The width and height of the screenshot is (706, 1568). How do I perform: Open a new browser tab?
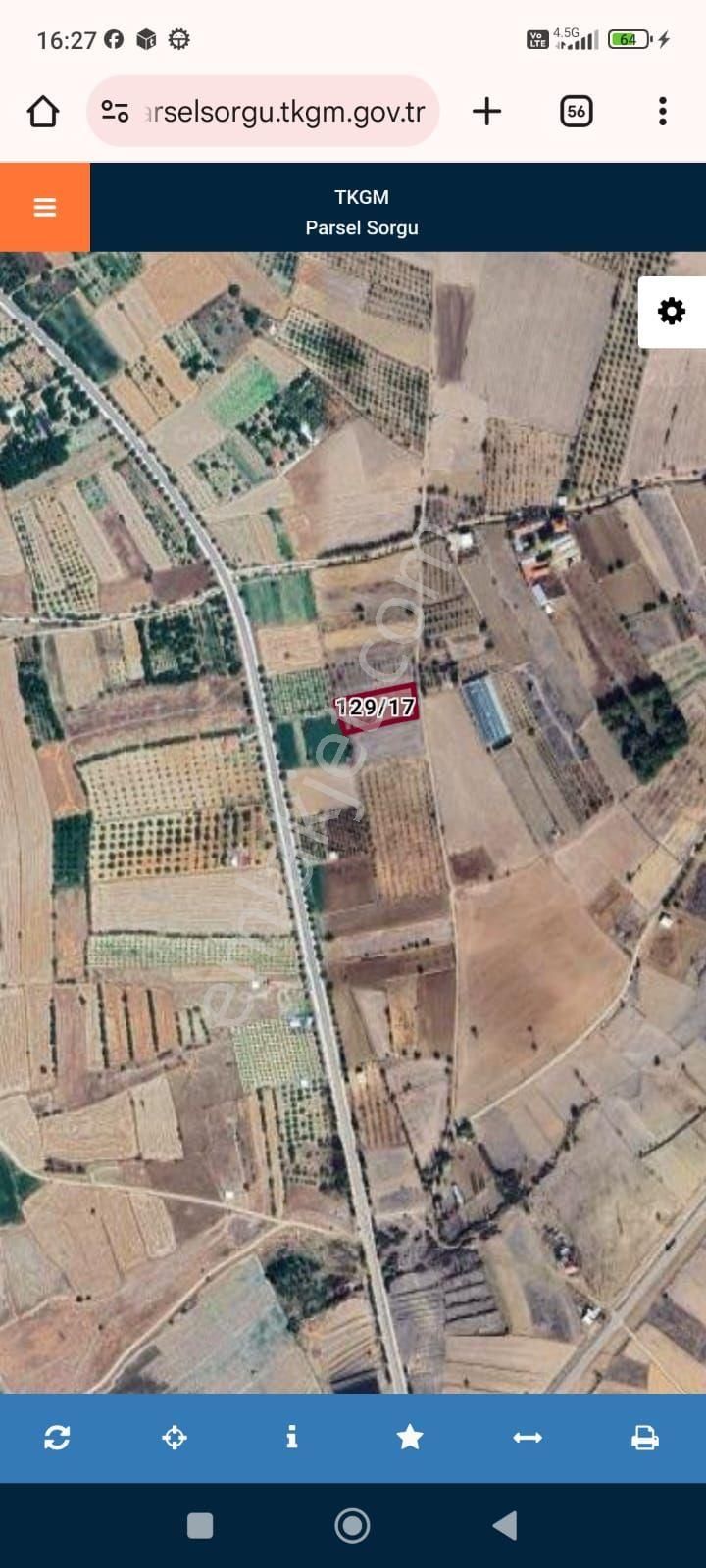[x=486, y=112]
